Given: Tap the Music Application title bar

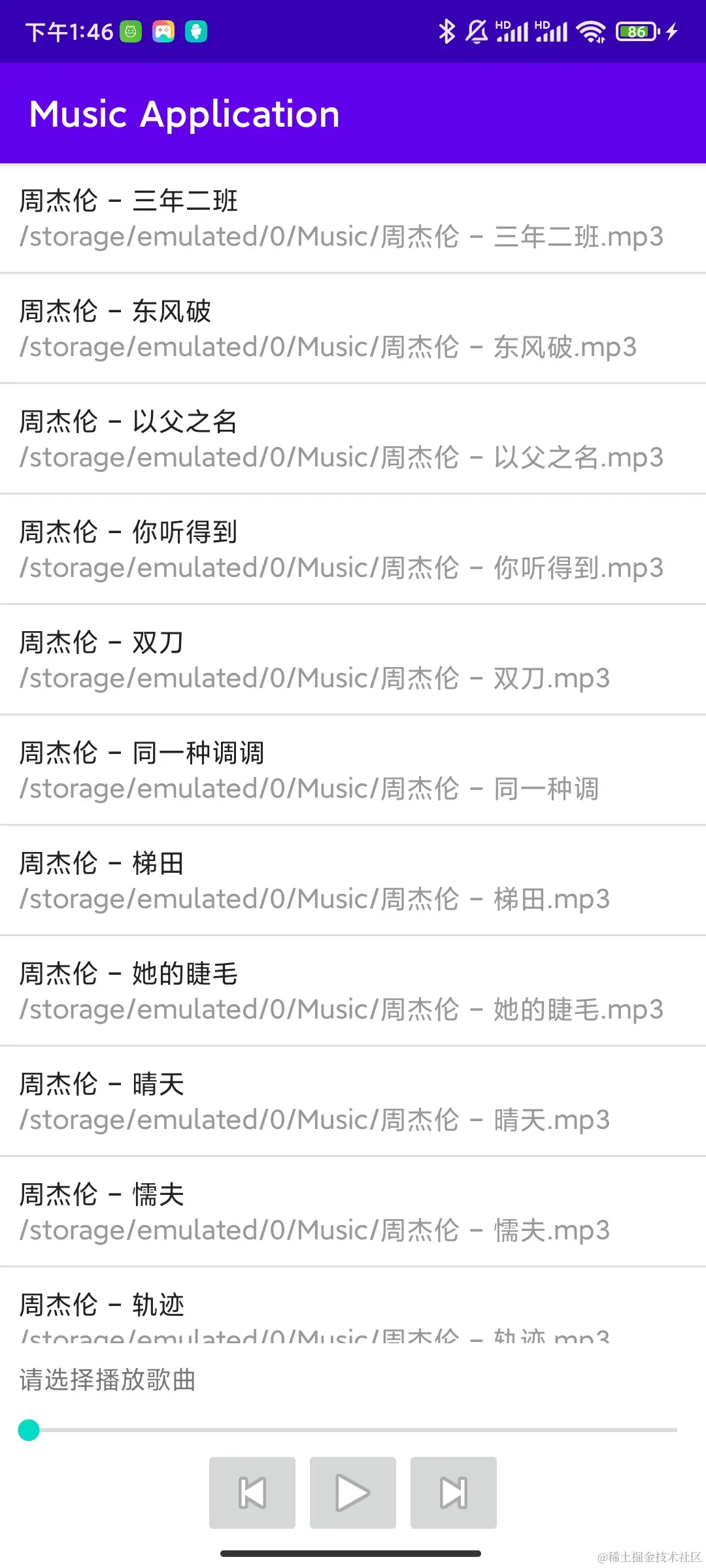Looking at the screenshot, I should click(x=185, y=113).
